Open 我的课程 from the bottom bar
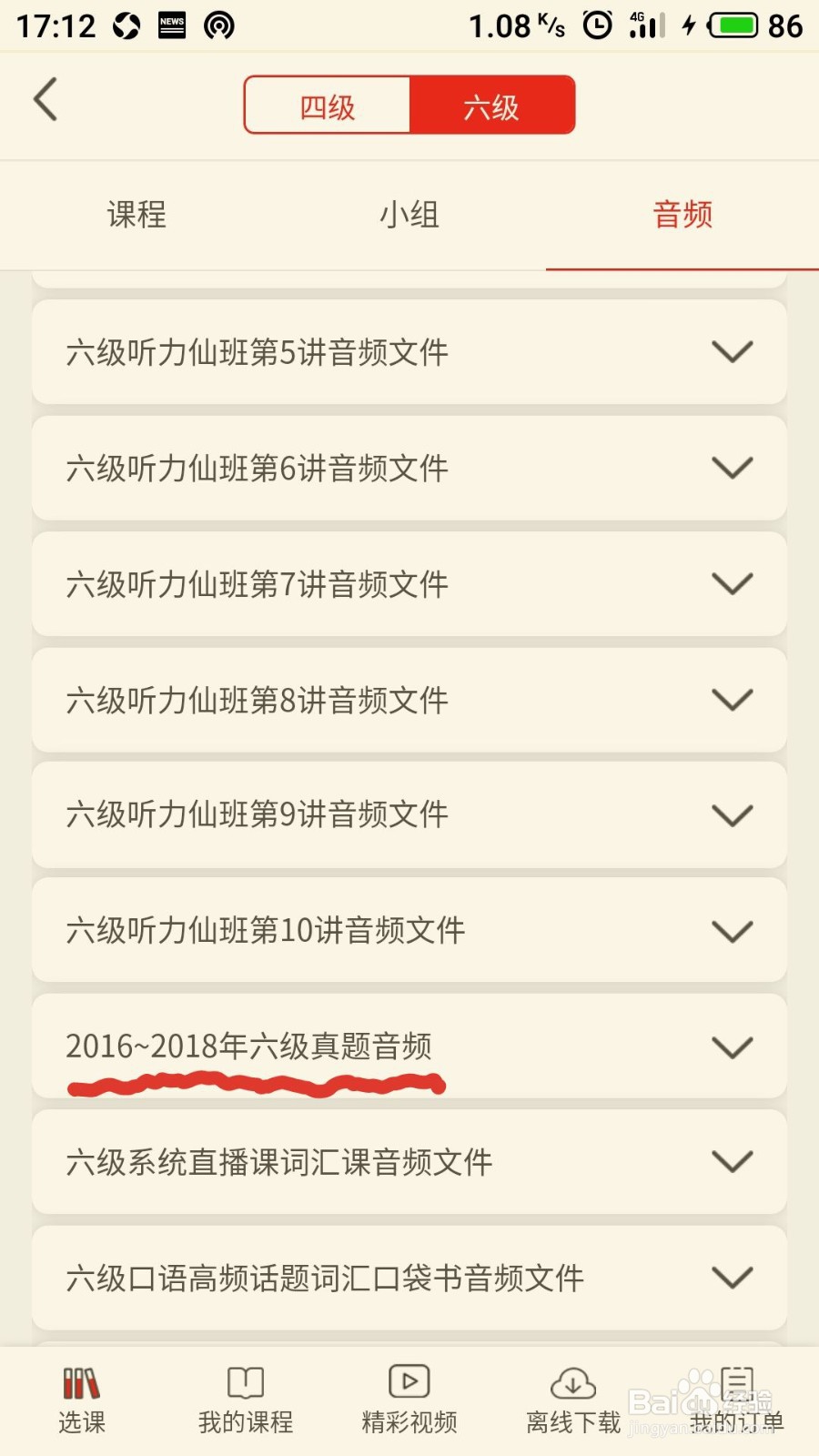The height and width of the screenshot is (1456, 819). (x=244, y=1397)
